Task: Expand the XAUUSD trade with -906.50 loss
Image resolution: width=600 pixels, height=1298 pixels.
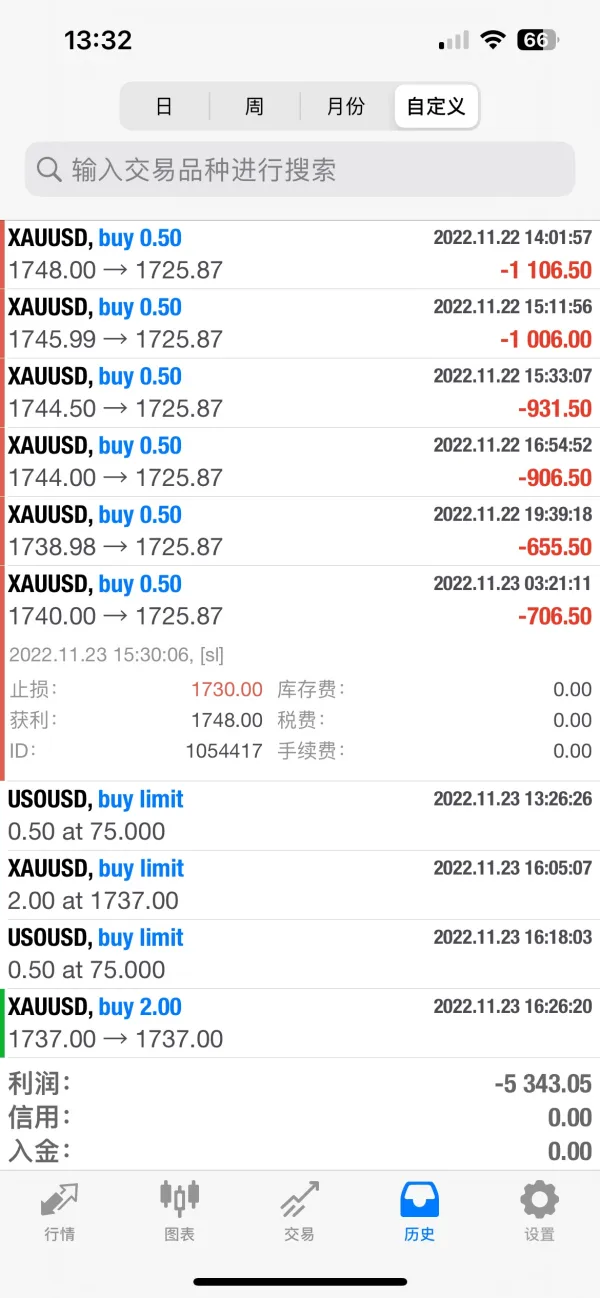Action: (300, 461)
